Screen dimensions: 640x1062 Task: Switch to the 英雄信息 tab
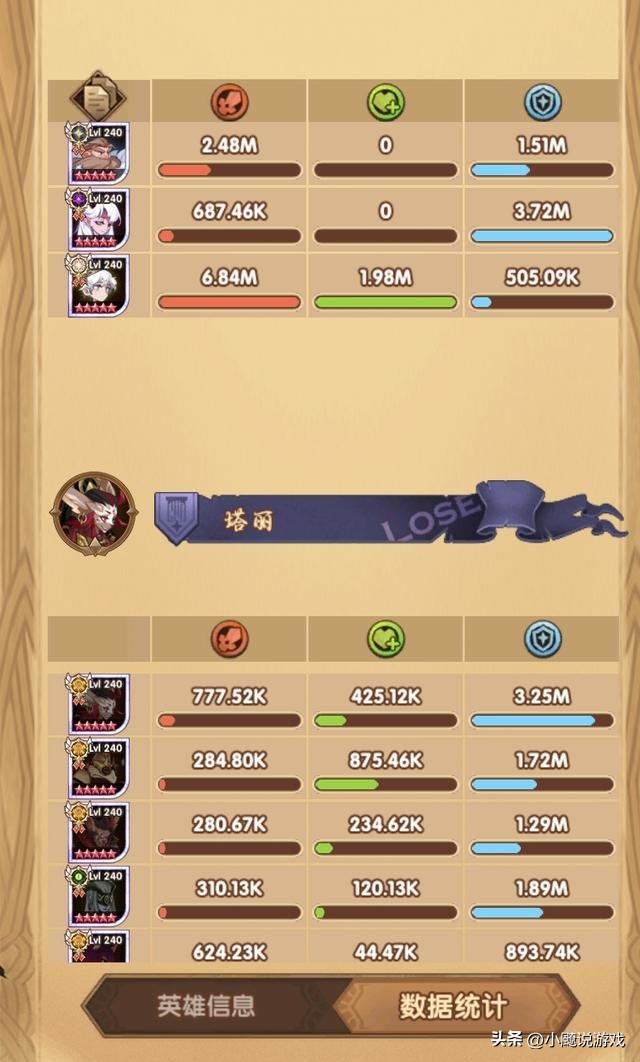[206, 1005]
